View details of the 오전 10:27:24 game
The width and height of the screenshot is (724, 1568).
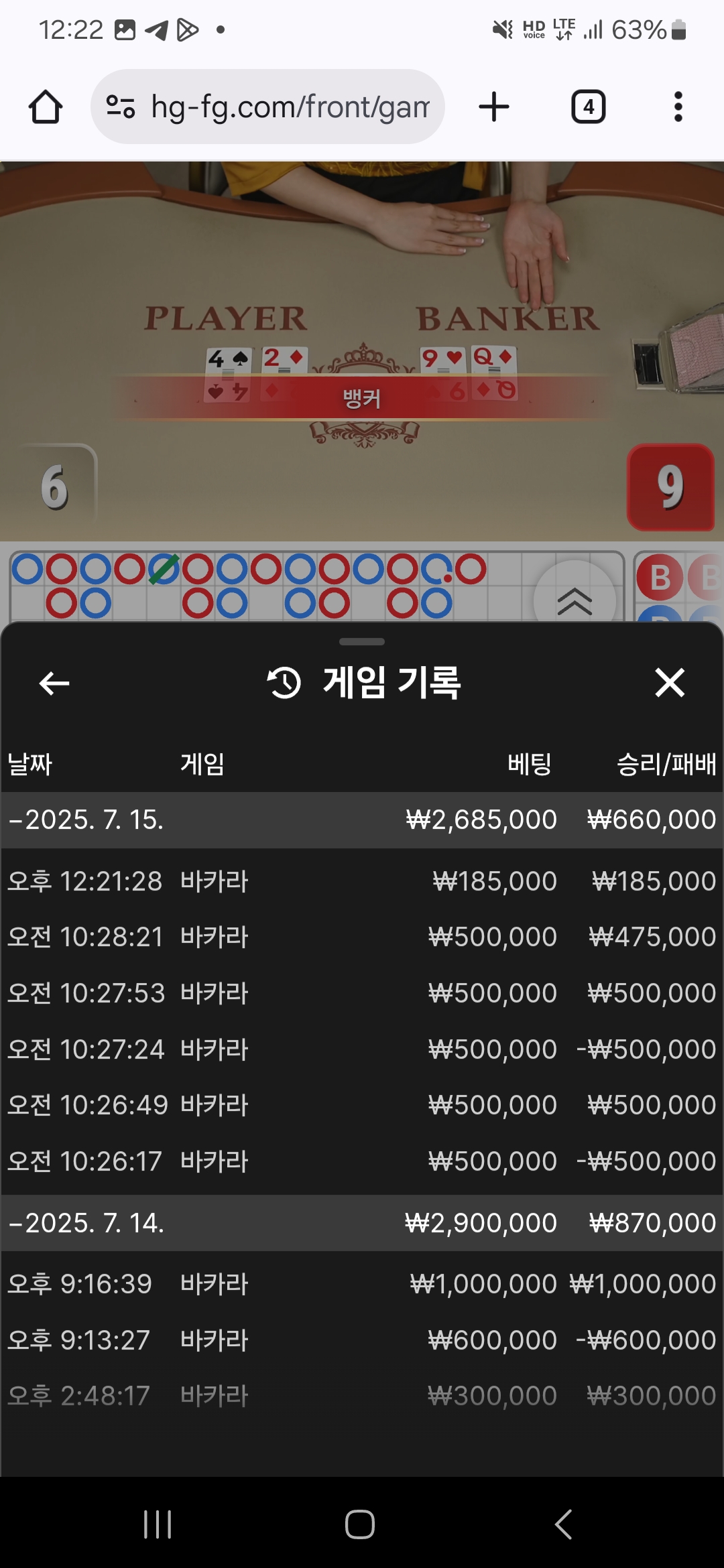click(362, 1049)
